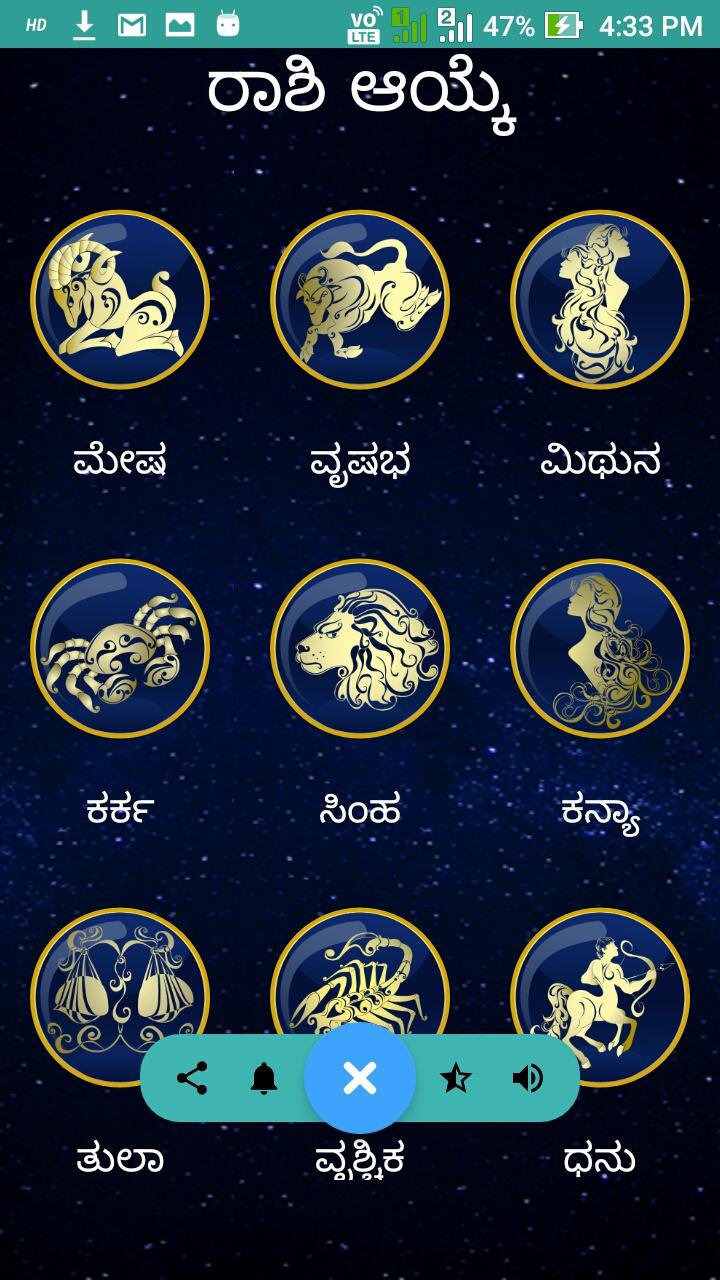Select the Mesha (Aries) ram zodiac icon

(x=120, y=298)
